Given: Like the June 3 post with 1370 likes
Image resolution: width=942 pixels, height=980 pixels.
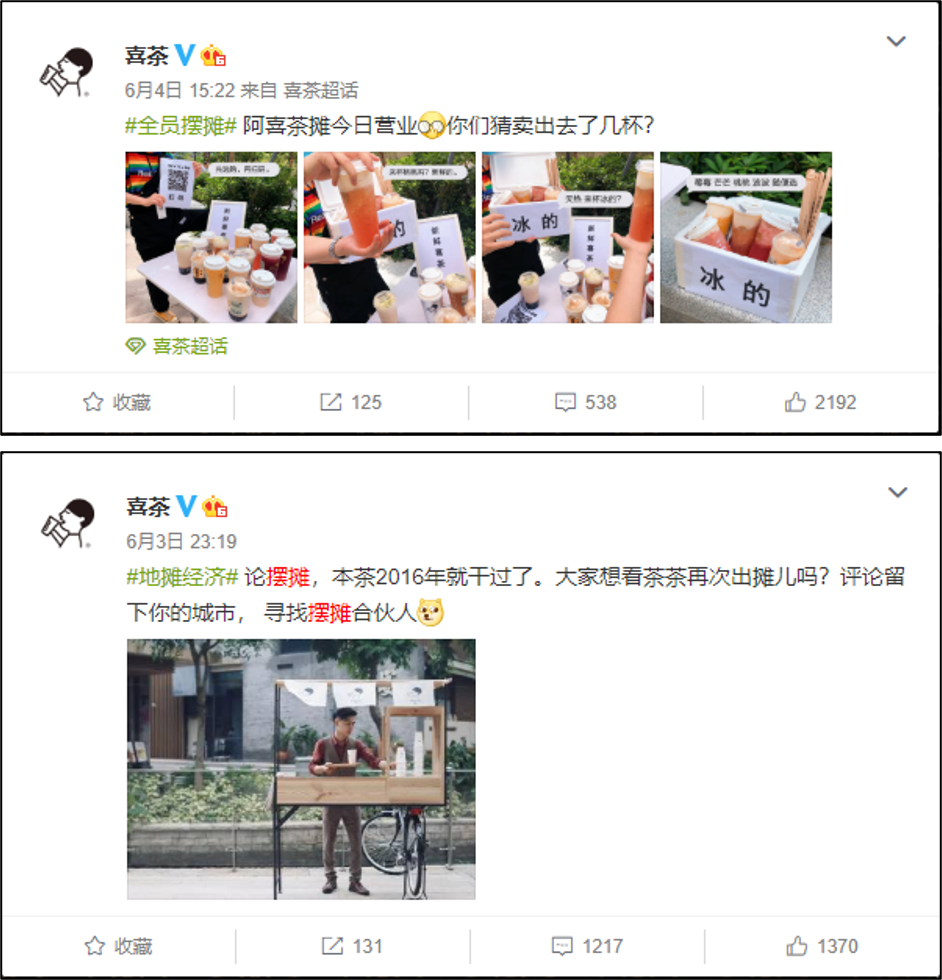Looking at the screenshot, I should click(x=821, y=946).
